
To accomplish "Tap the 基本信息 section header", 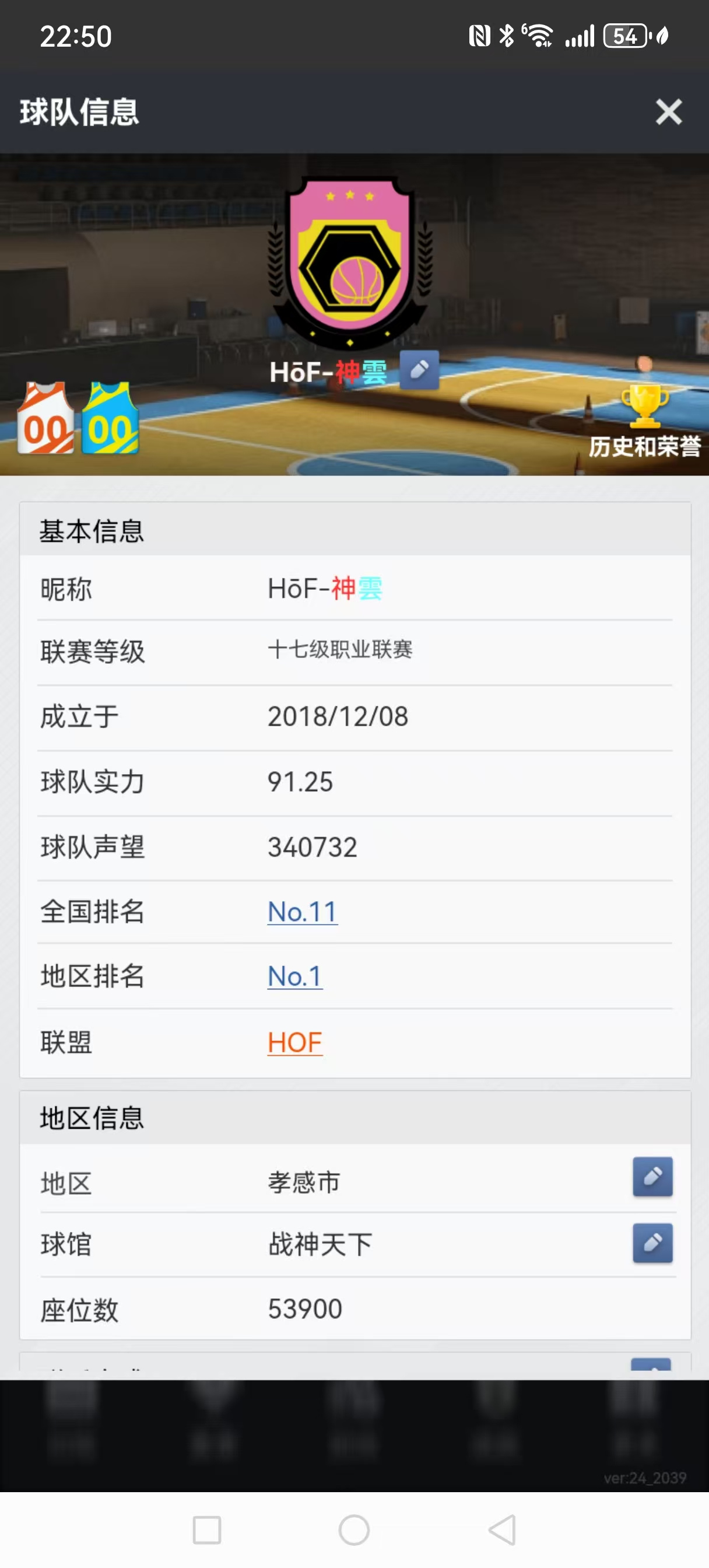I will point(92,531).
